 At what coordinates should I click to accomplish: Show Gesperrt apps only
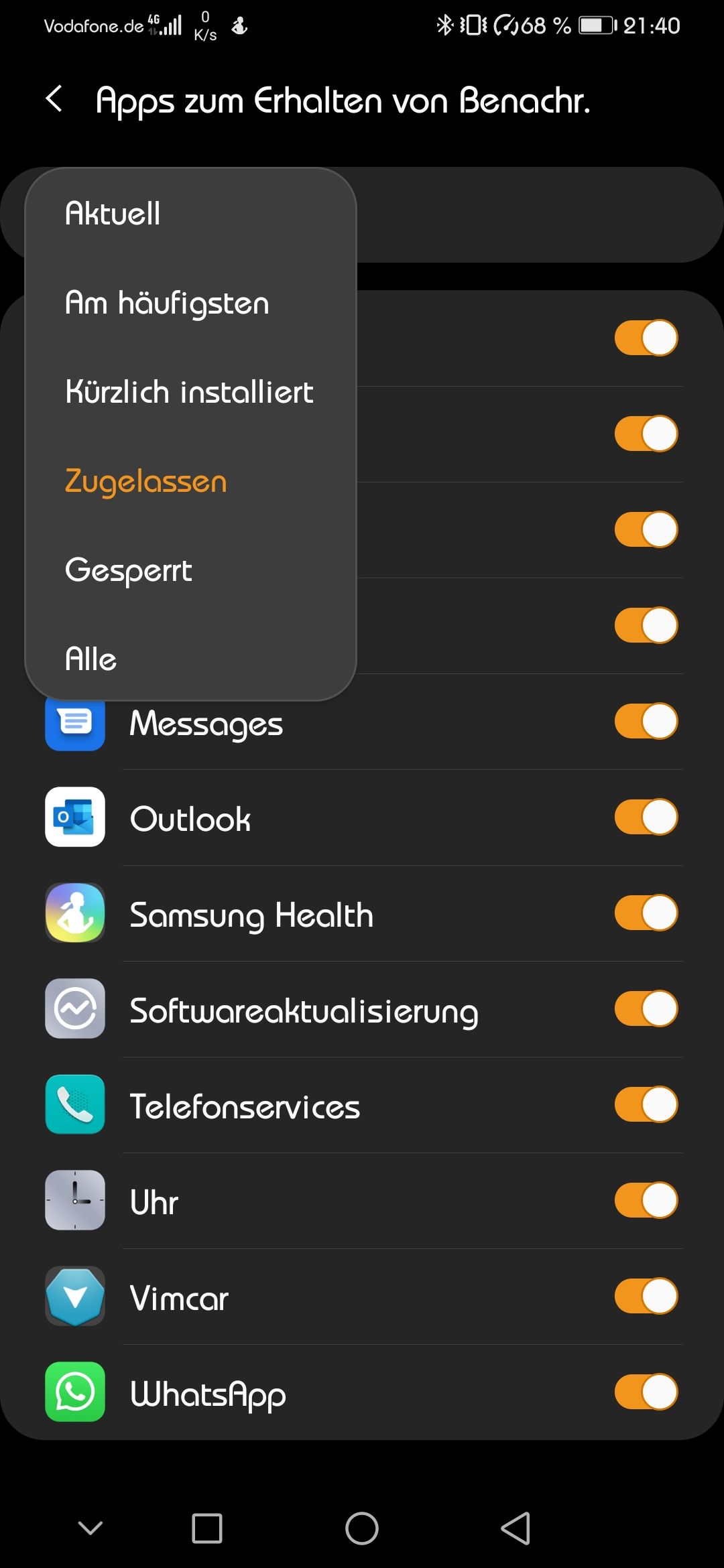pyautogui.click(x=129, y=570)
